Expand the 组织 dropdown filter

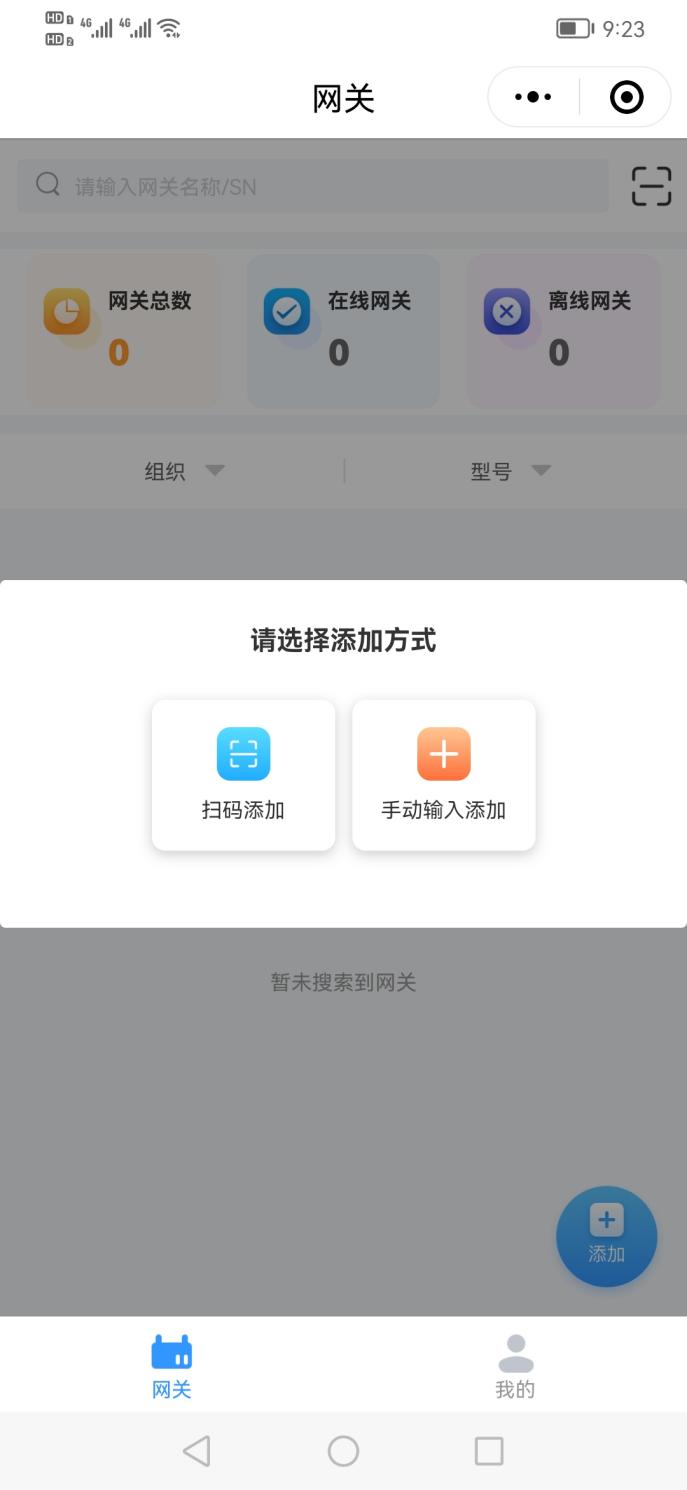(x=184, y=471)
